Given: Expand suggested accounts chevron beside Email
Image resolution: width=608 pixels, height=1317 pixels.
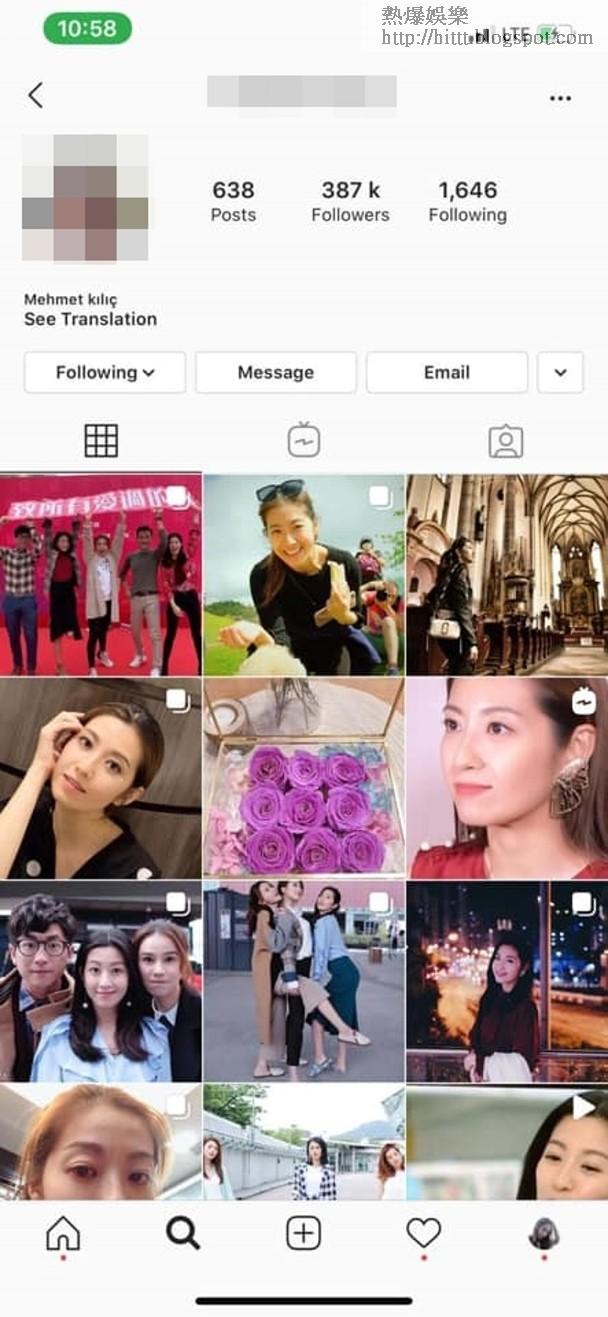Looking at the screenshot, I should 560,373.
